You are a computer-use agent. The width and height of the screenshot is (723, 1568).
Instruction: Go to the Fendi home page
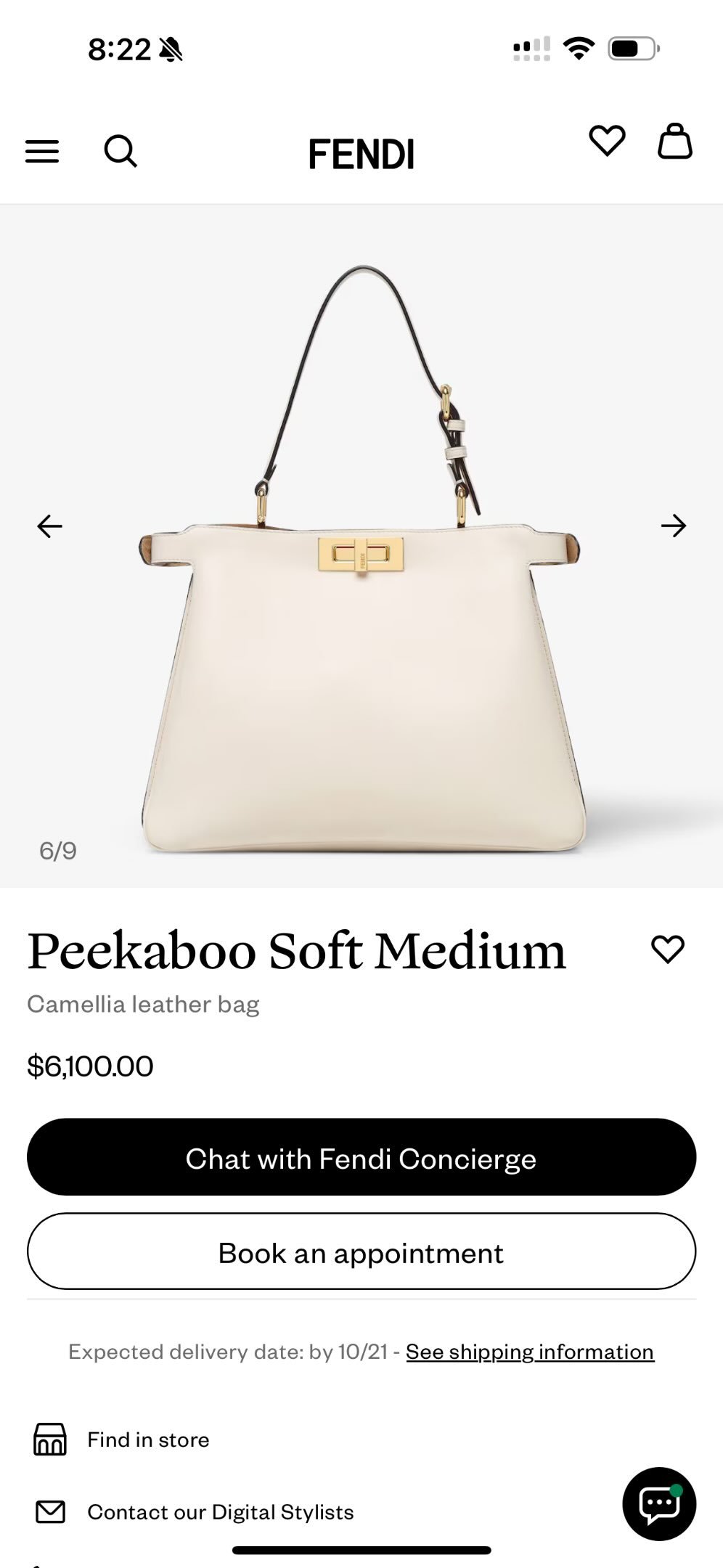361,154
